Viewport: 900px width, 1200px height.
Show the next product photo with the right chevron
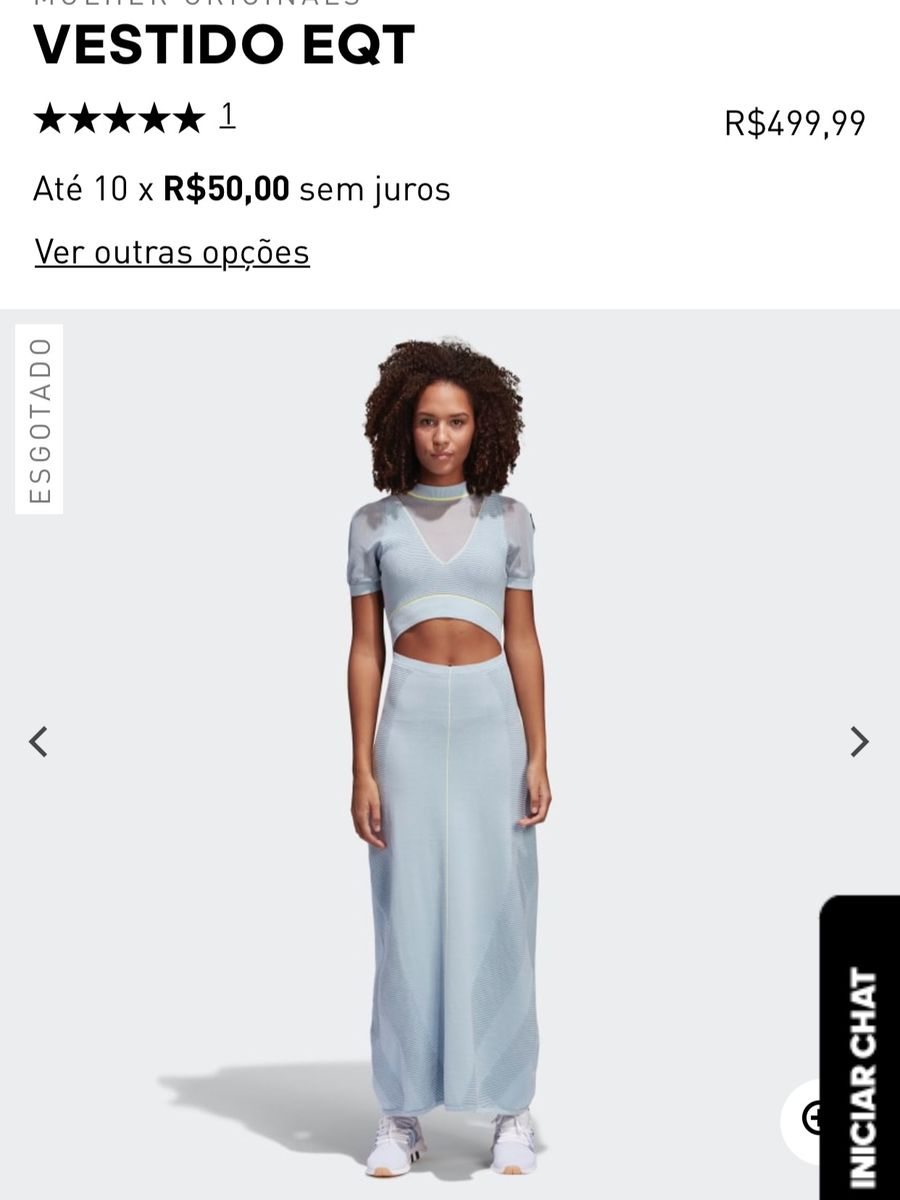861,740
